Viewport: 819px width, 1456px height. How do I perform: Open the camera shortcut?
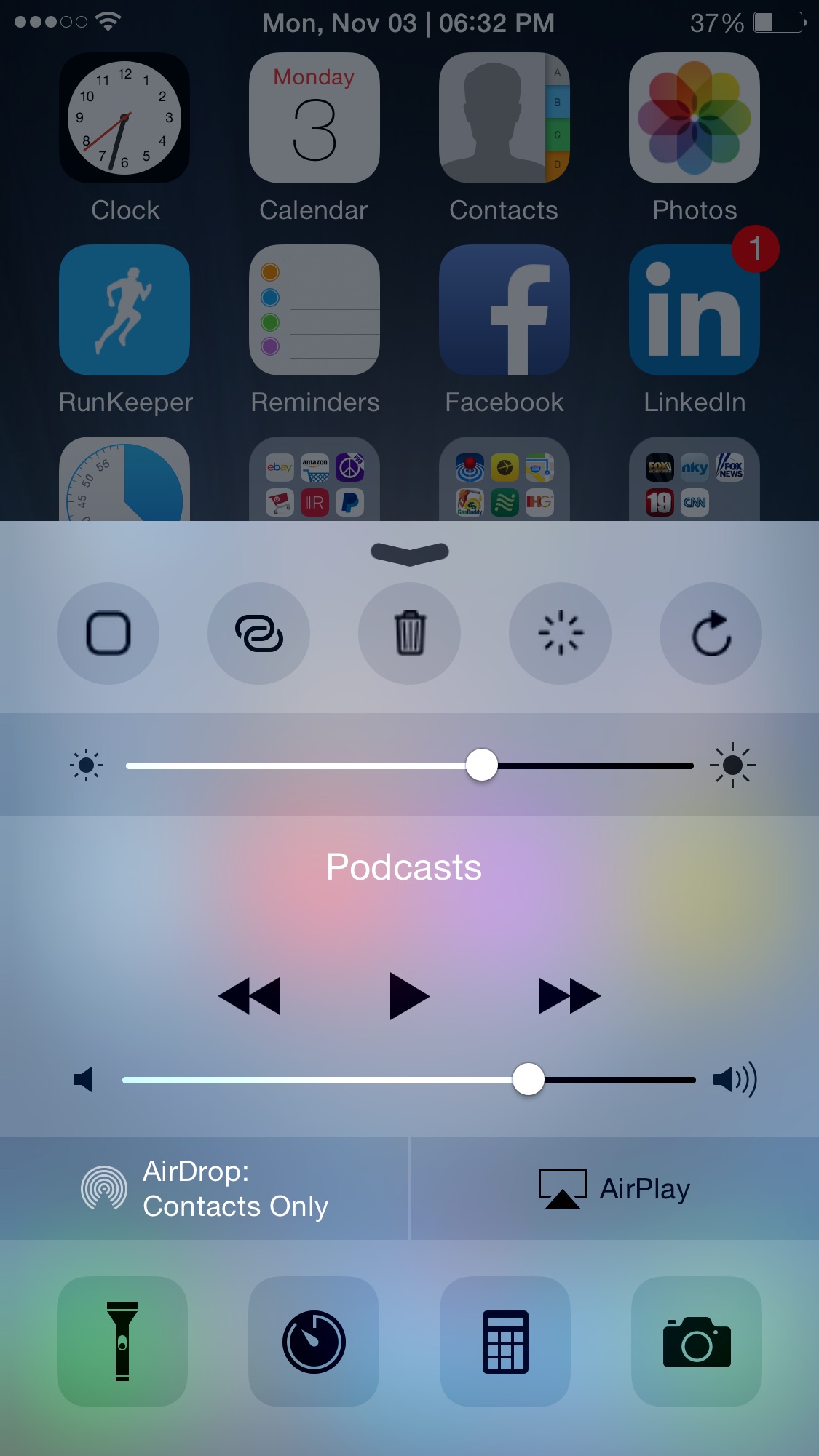(697, 1341)
